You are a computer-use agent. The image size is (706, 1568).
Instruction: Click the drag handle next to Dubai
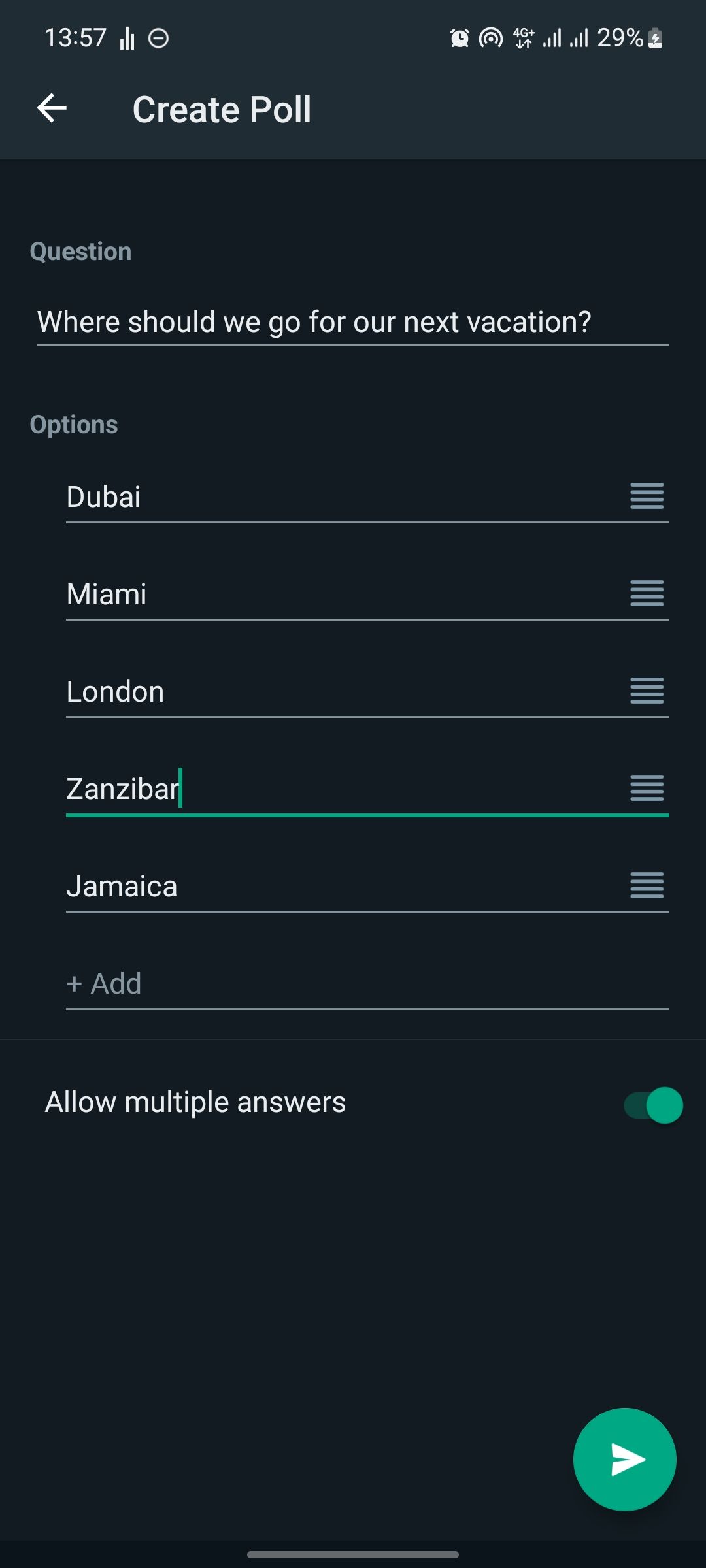click(x=646, y=497)
